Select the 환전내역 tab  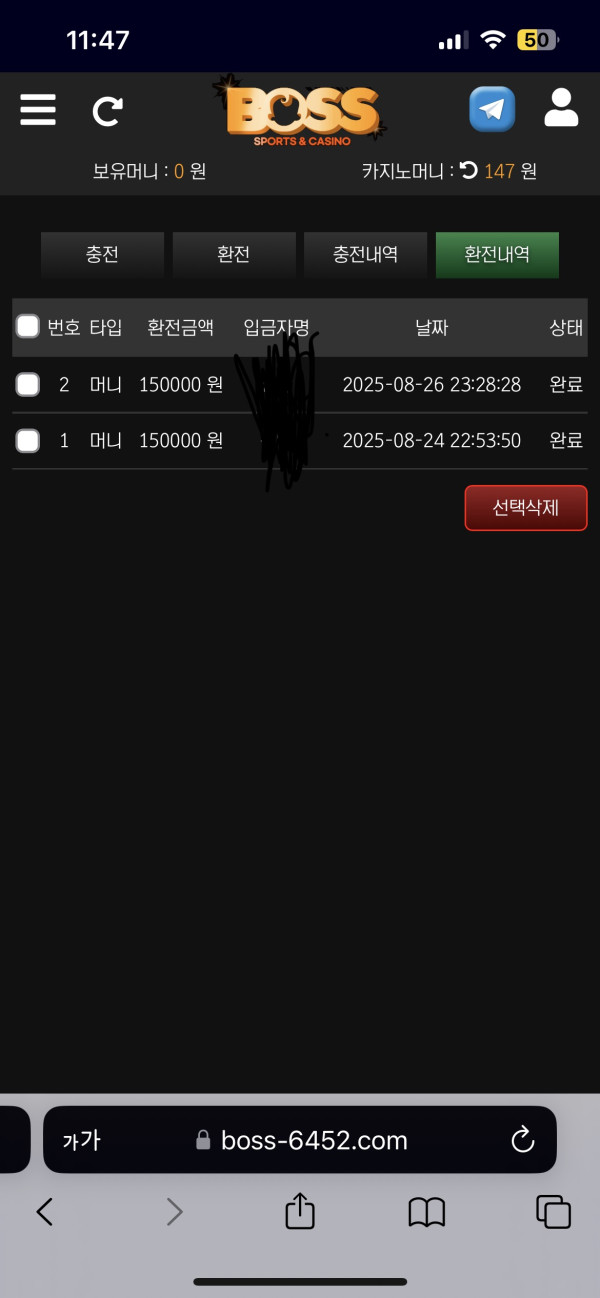click(x=497, y=254)
